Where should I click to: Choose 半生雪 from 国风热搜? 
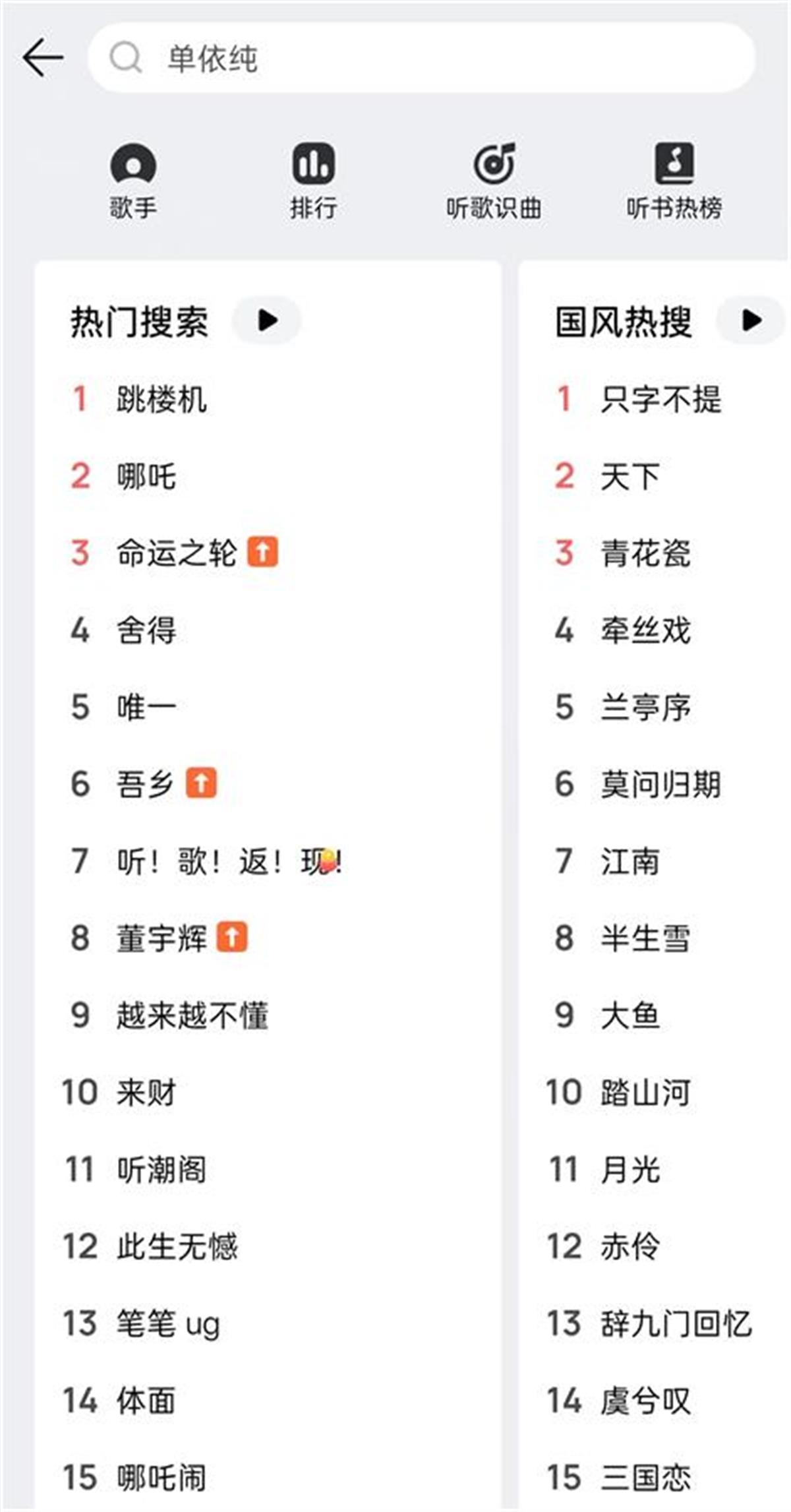[x=645, y=938]
